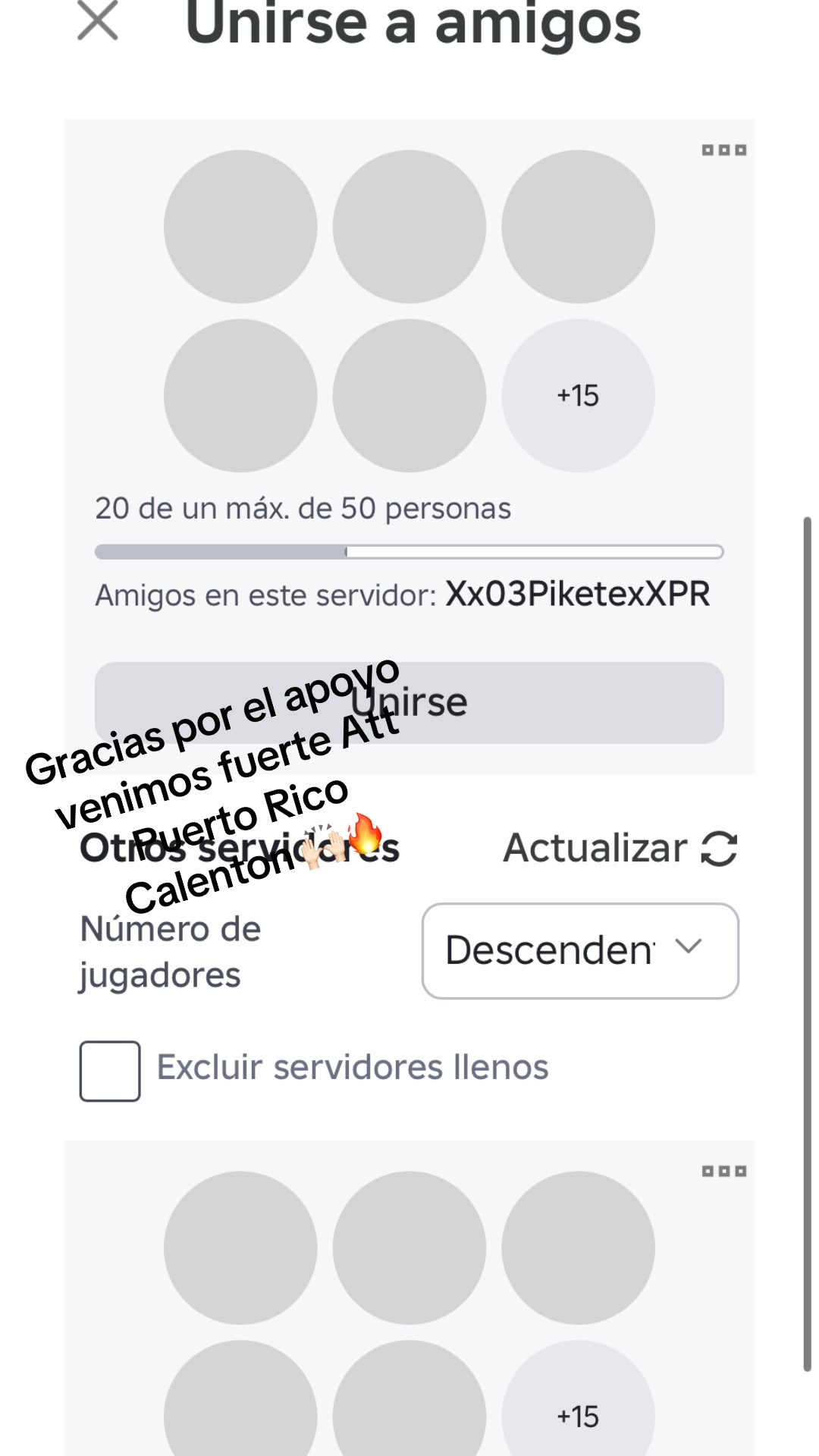Open overflow menu on the server card below the filters
Screen dimensions: 819x1456
[x=723, y=1171]
